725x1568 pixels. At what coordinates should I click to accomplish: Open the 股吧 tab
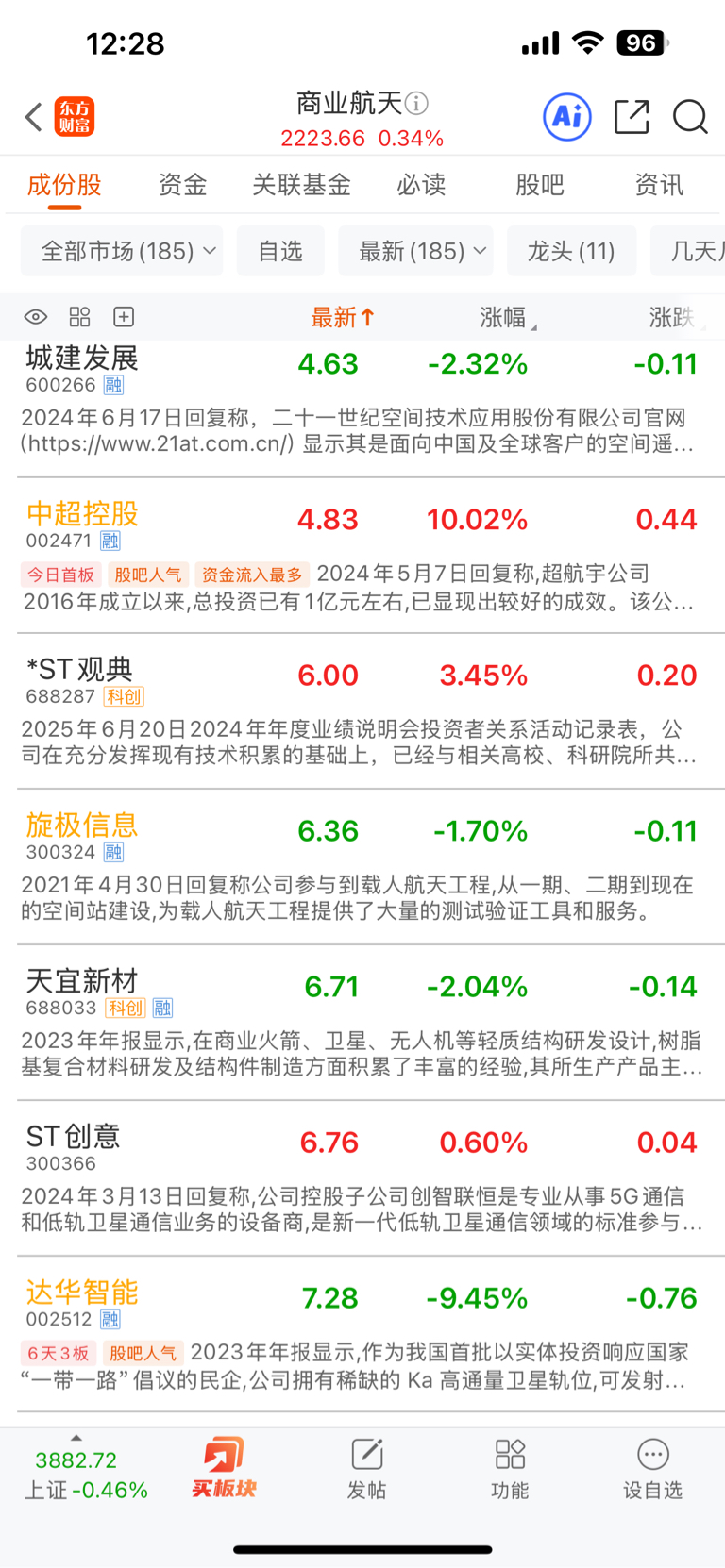(x=540, y=185)
